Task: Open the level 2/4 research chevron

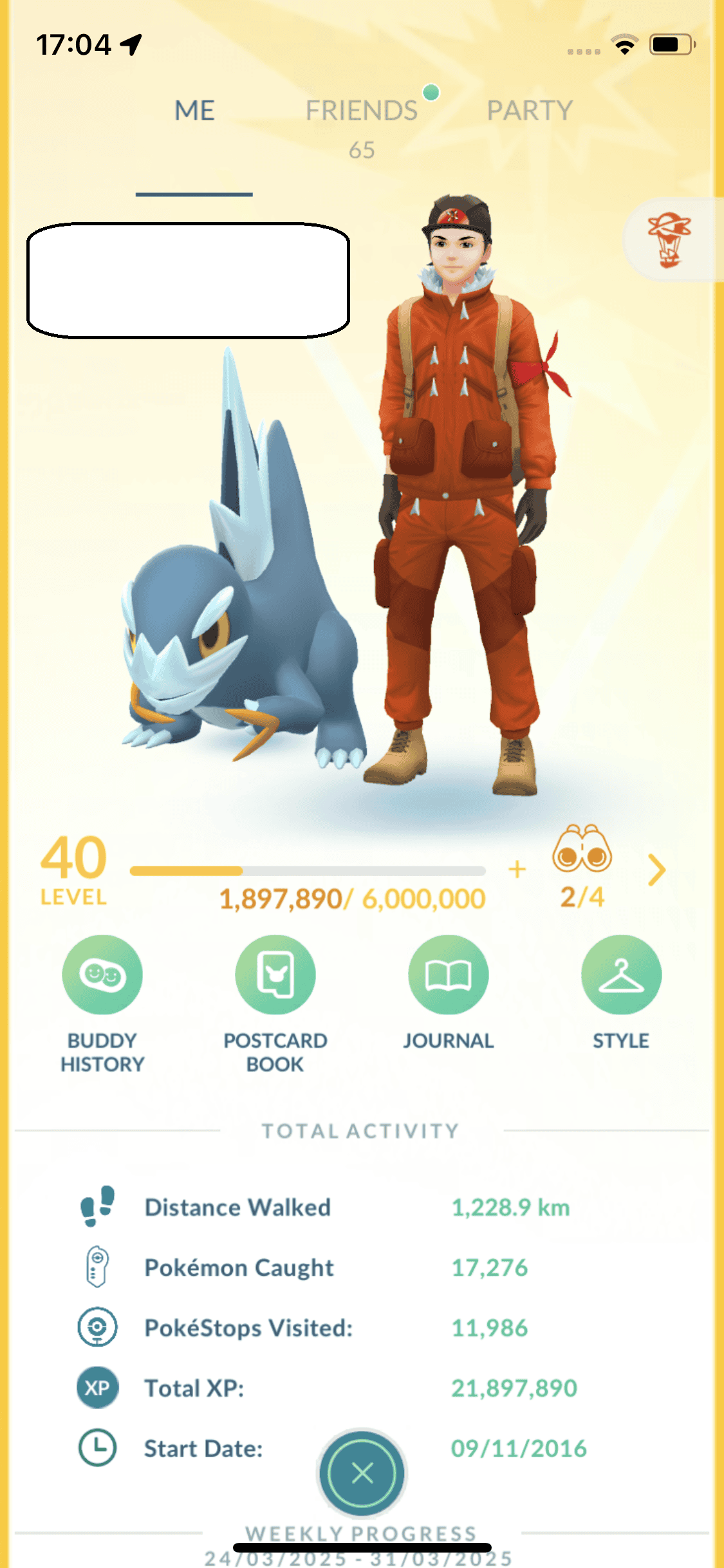Action: pos(656,870)
